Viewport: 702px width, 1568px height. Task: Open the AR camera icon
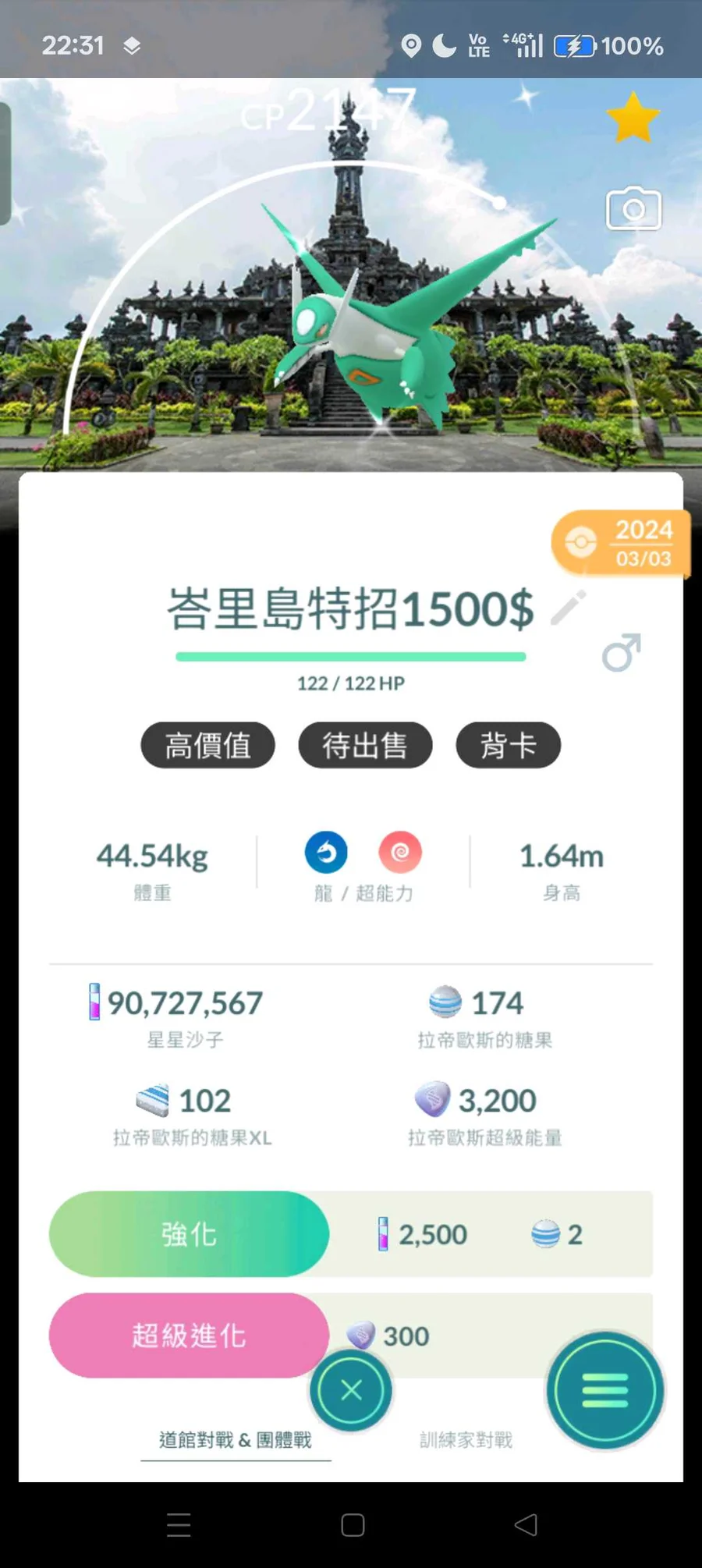pyautogui.click(x=633, y=209)
